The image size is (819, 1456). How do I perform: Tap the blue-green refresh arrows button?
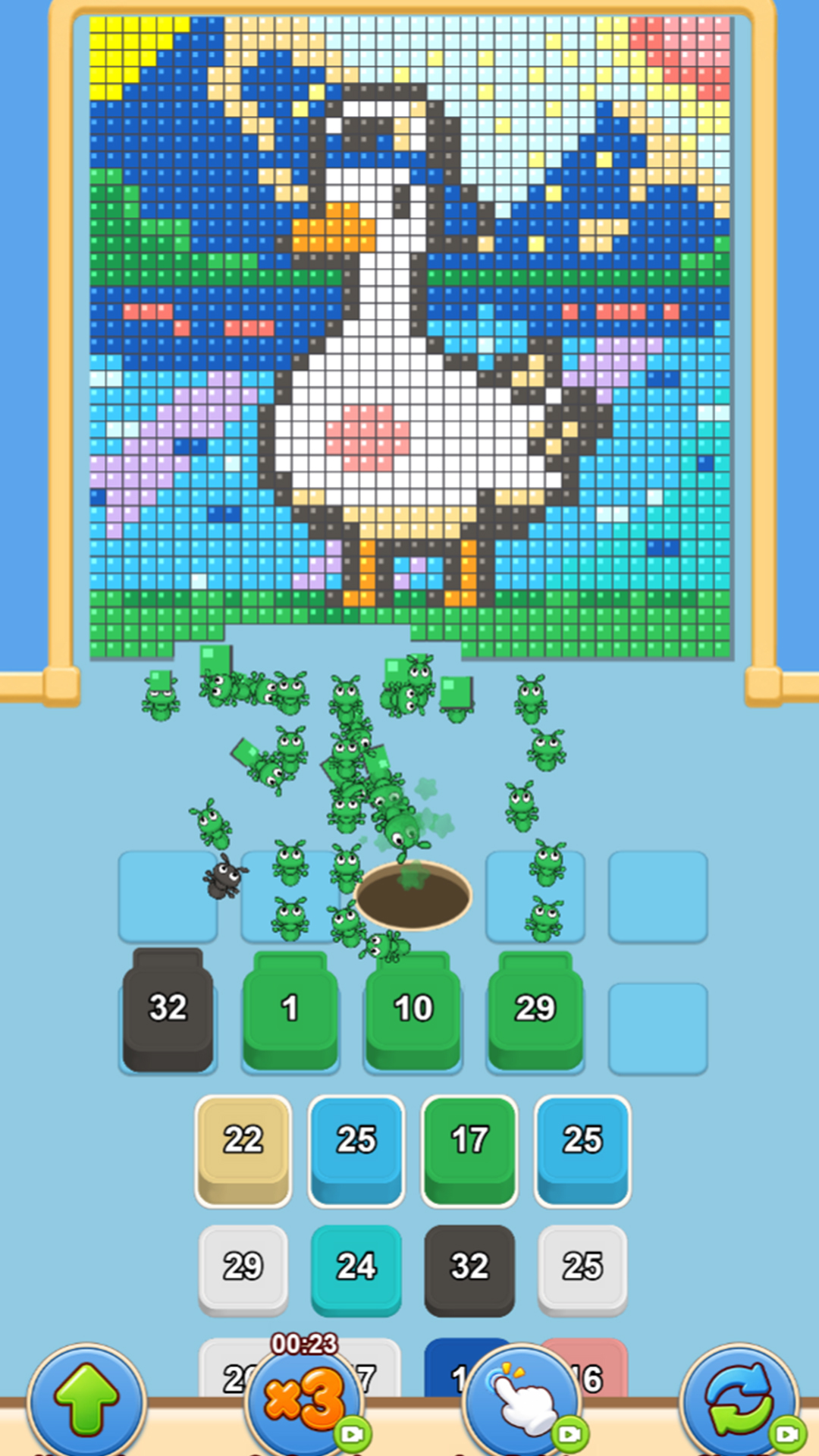click(x=739, y=1400)
